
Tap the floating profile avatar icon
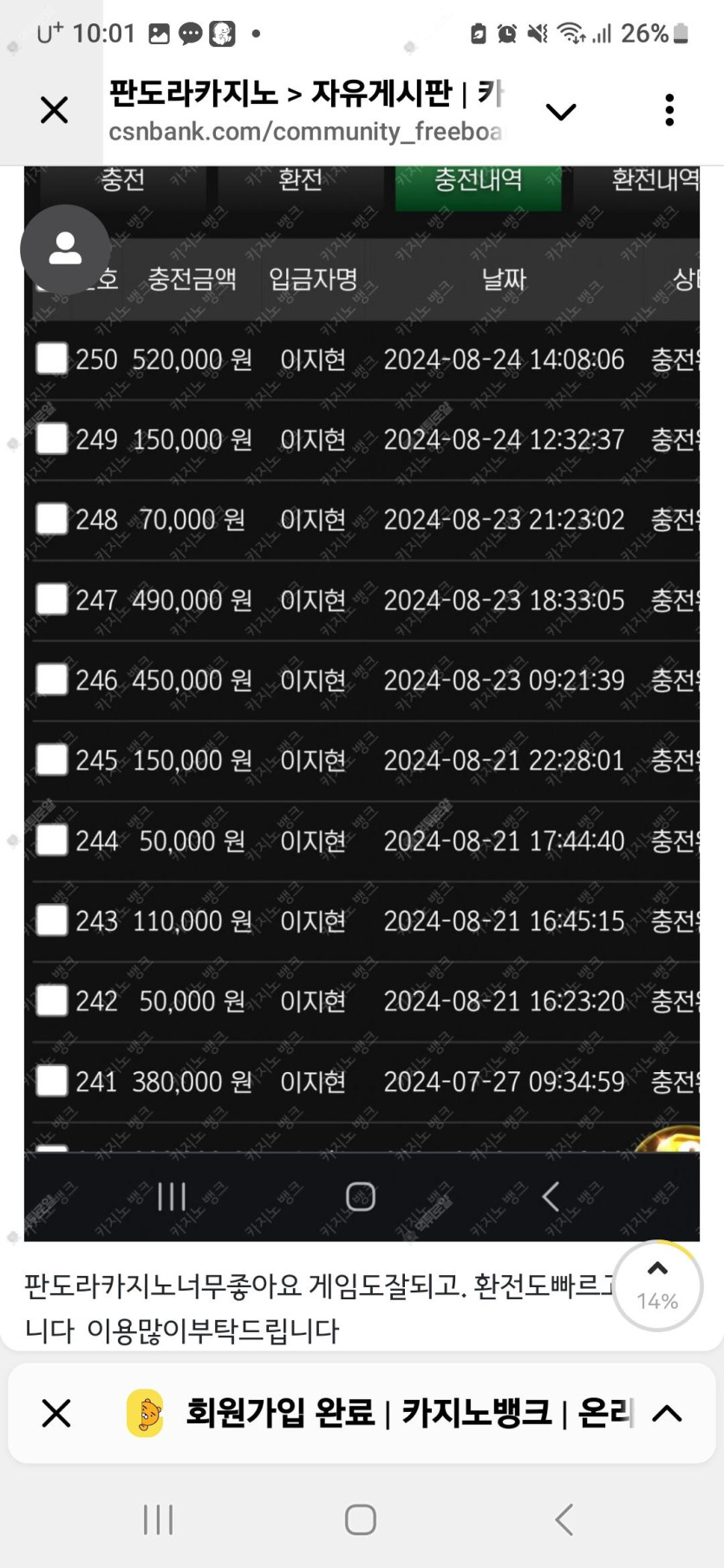pyautogui.click(x=65, y=249)
